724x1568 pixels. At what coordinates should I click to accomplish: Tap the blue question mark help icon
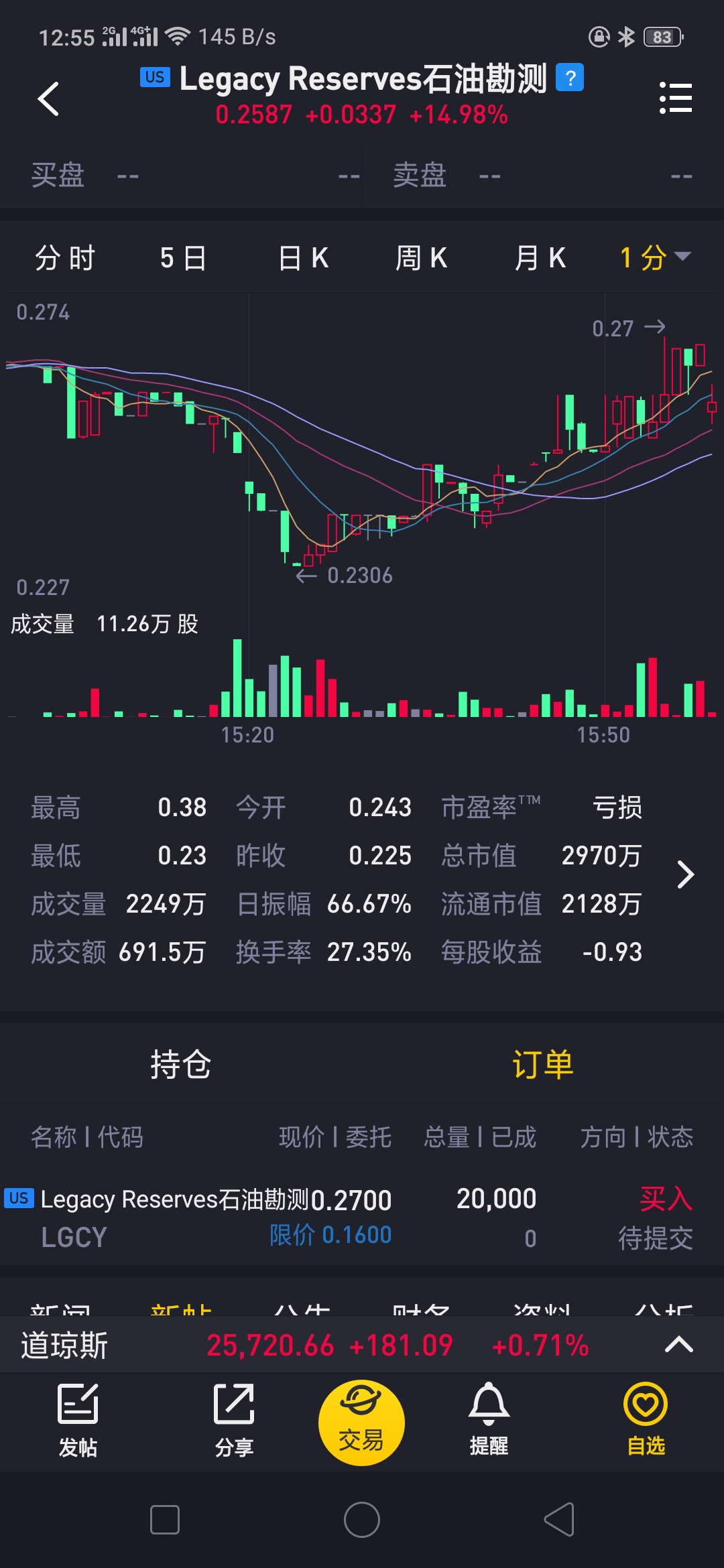[570, 78]
